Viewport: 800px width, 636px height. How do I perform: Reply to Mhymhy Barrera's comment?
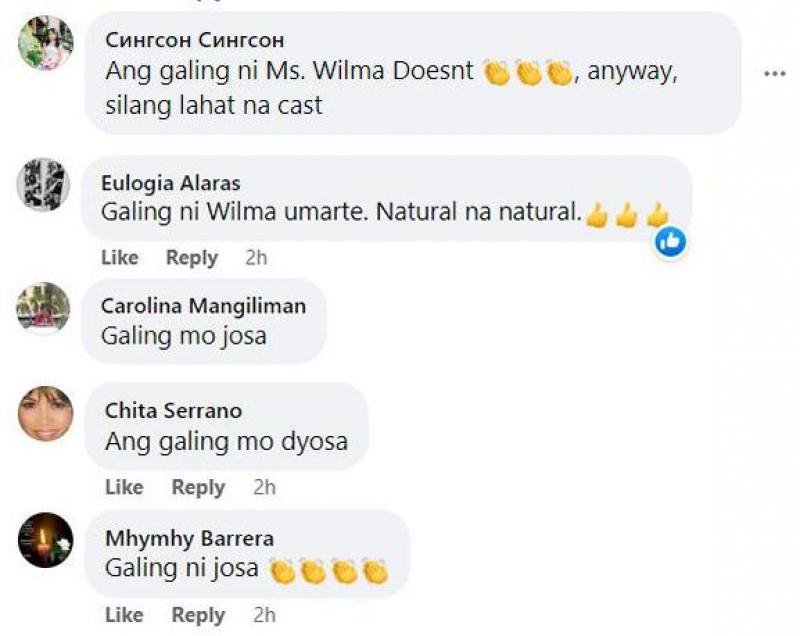[197, 615]
